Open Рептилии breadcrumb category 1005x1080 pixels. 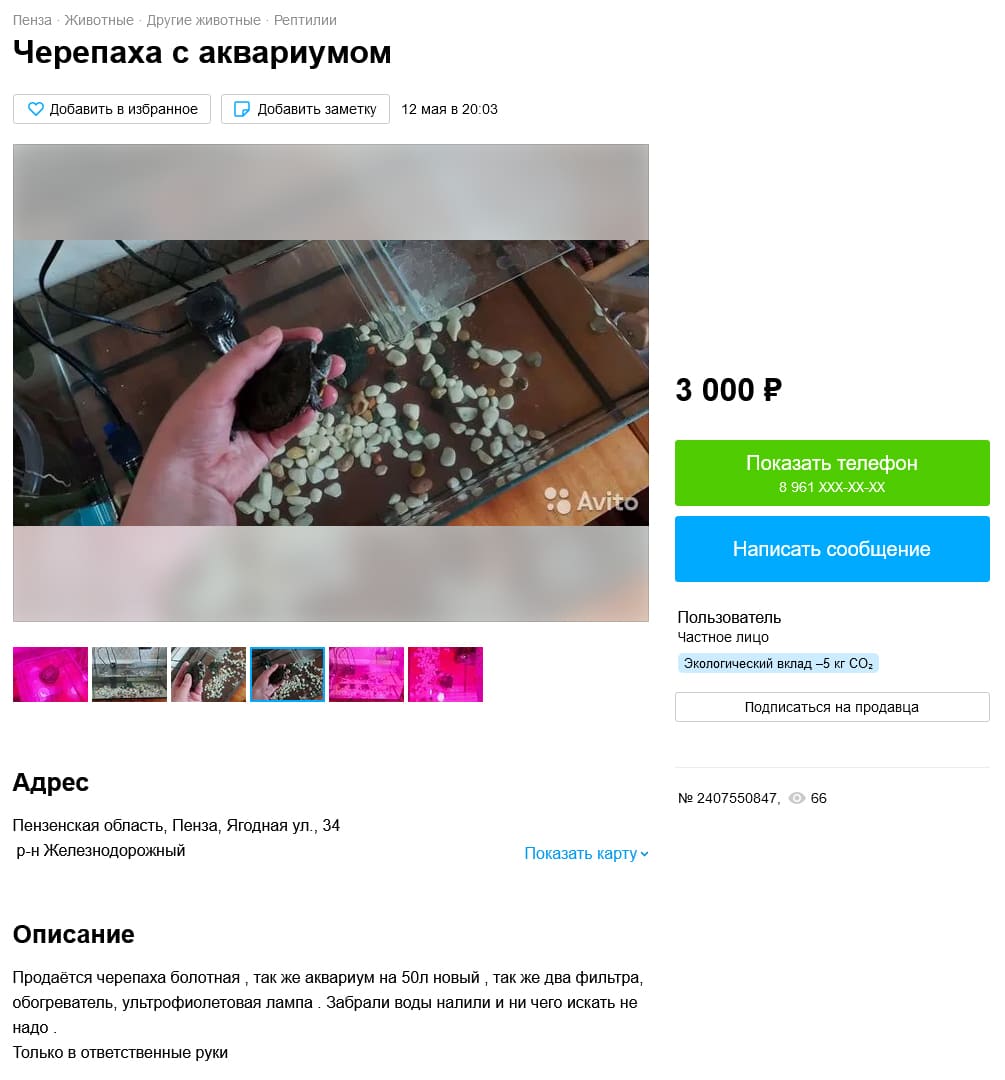coord(304,20)
